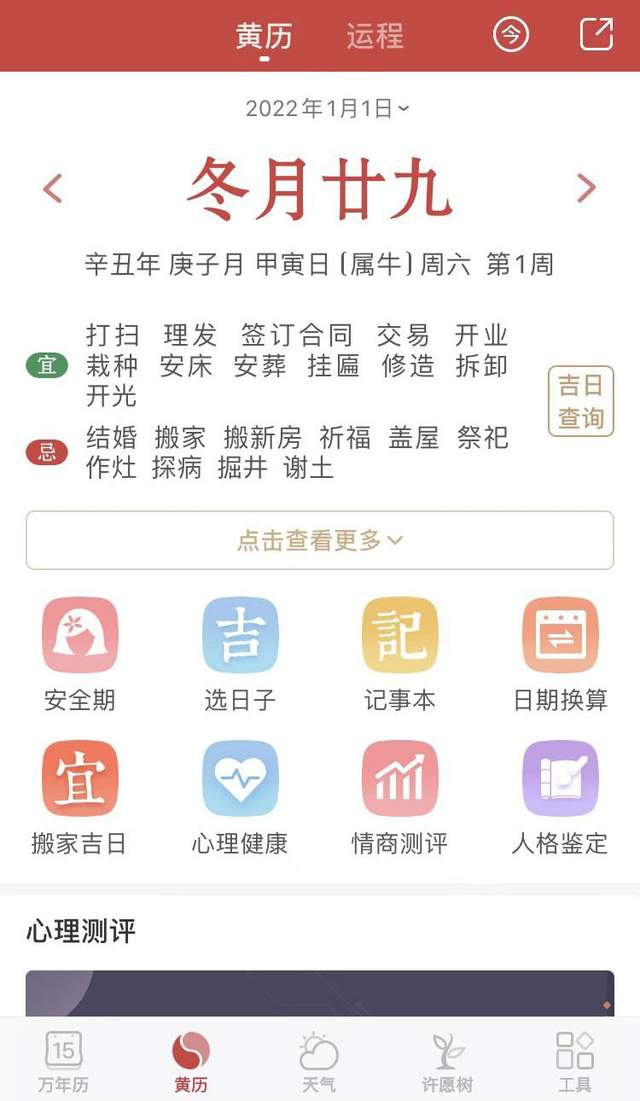Switch to the 万年历 tab
The width and height of the screenshot is (640, 1101).
64,1061
